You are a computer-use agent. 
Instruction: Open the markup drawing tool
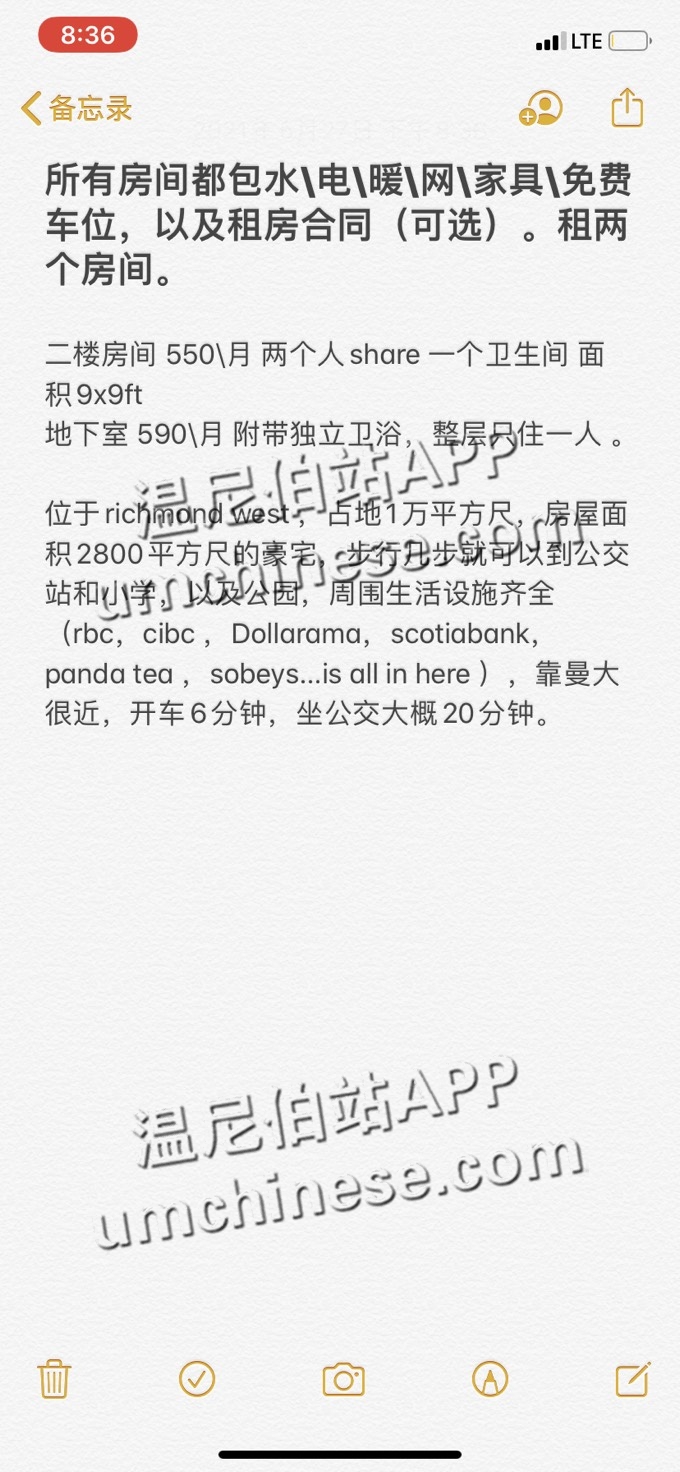tap(489, 1379)
